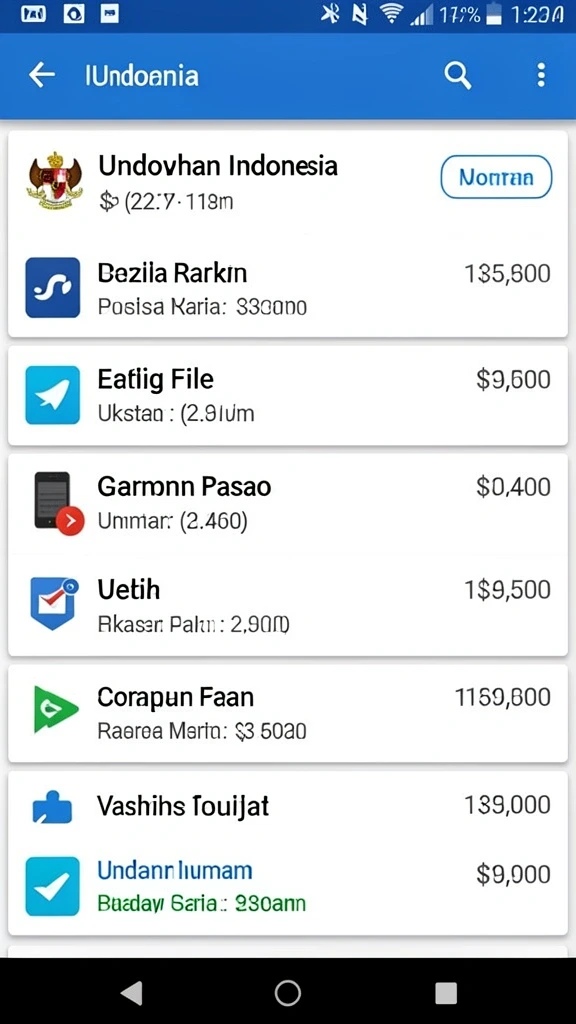Open the Bezila Rarkin row
Screen dimensions: 576x1024
[287, 287]
